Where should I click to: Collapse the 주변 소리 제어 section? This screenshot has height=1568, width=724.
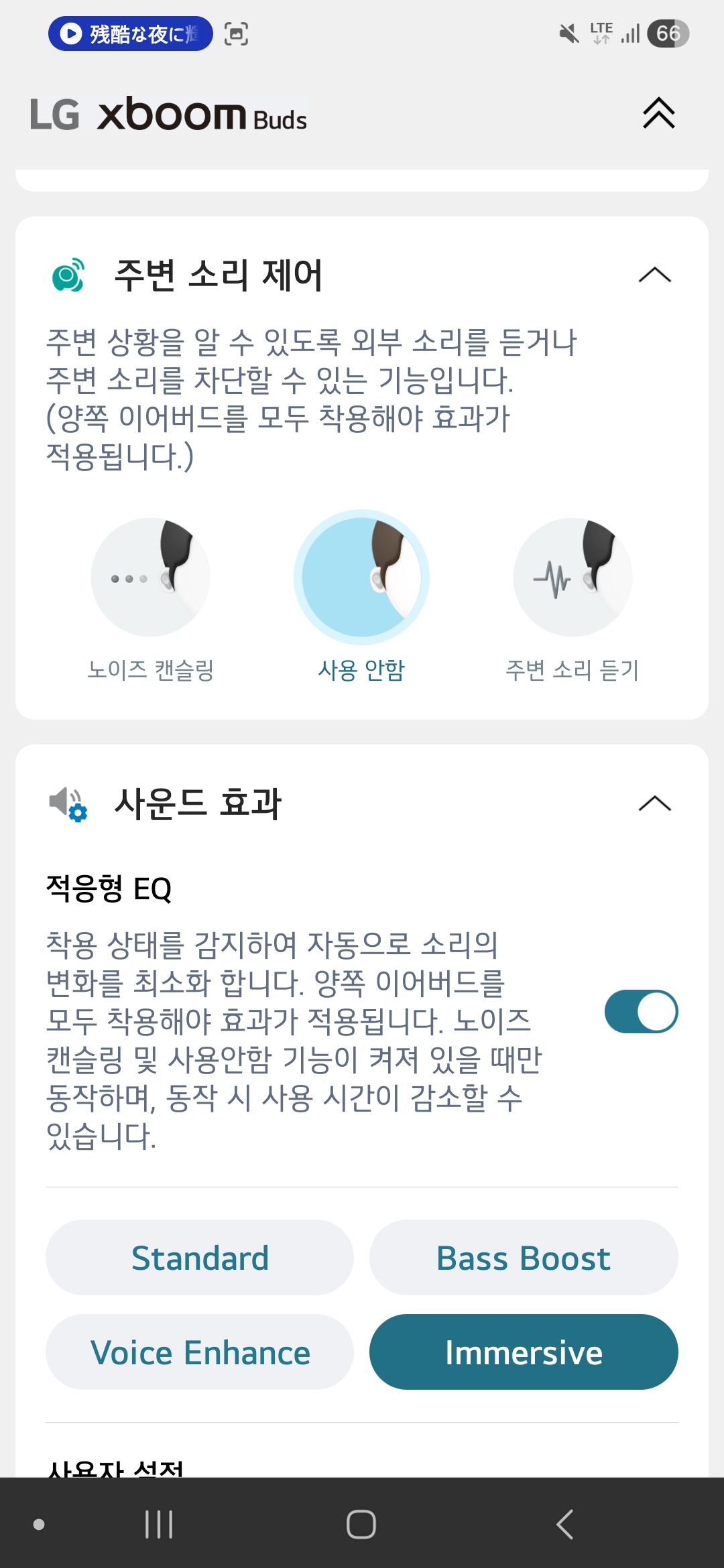(x=654, y=275)
